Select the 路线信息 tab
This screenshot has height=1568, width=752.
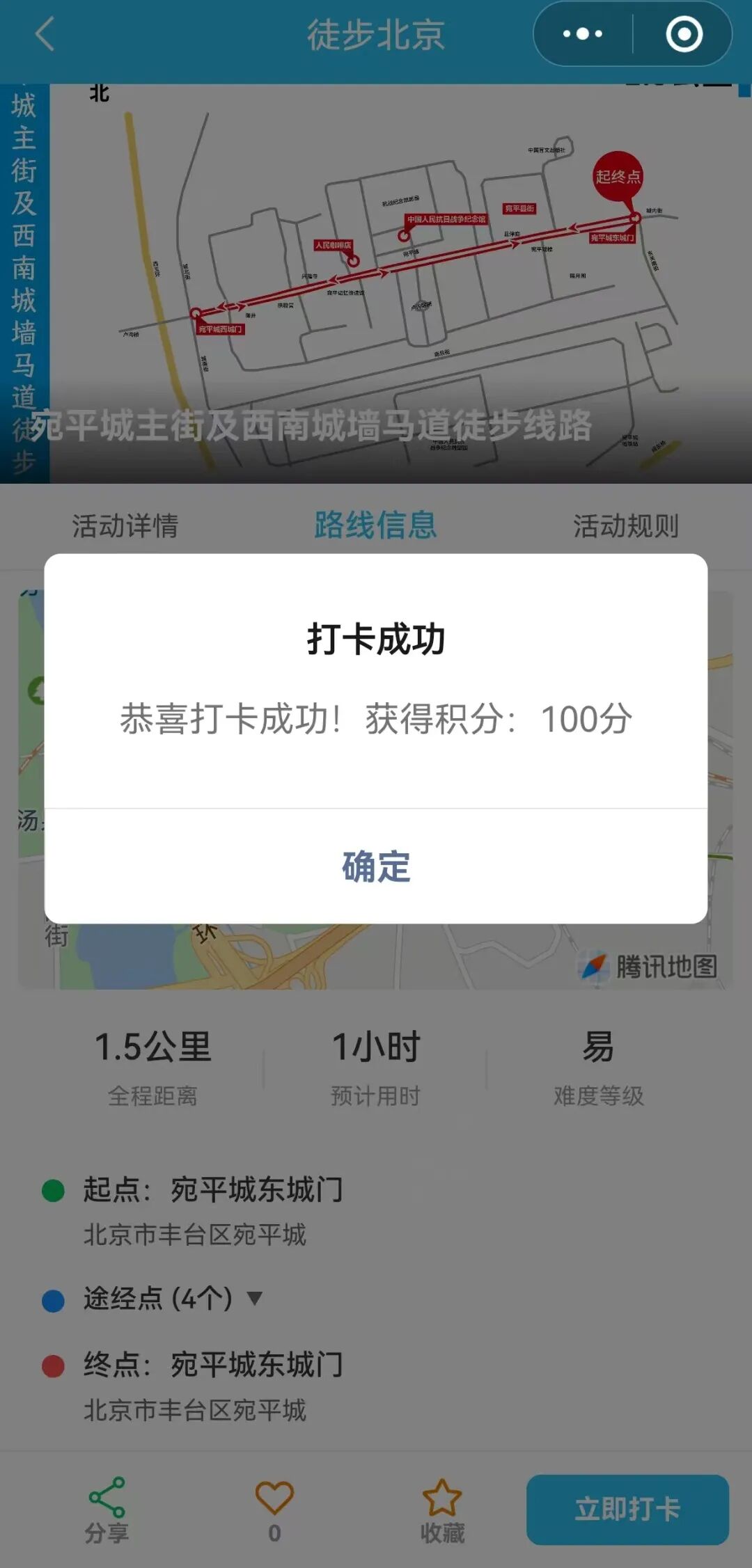coord(376,525)
